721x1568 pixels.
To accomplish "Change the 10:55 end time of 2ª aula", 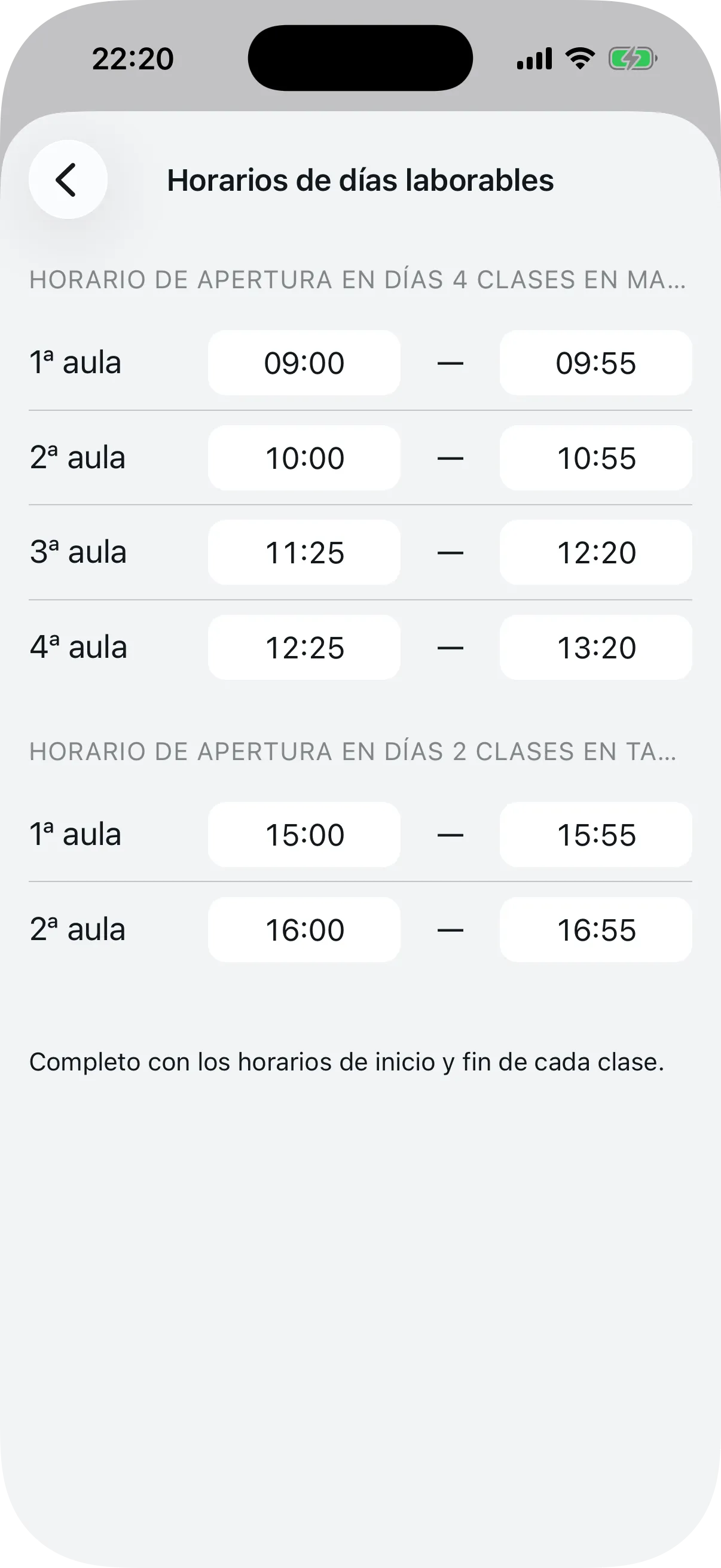I will click(595, 457).
